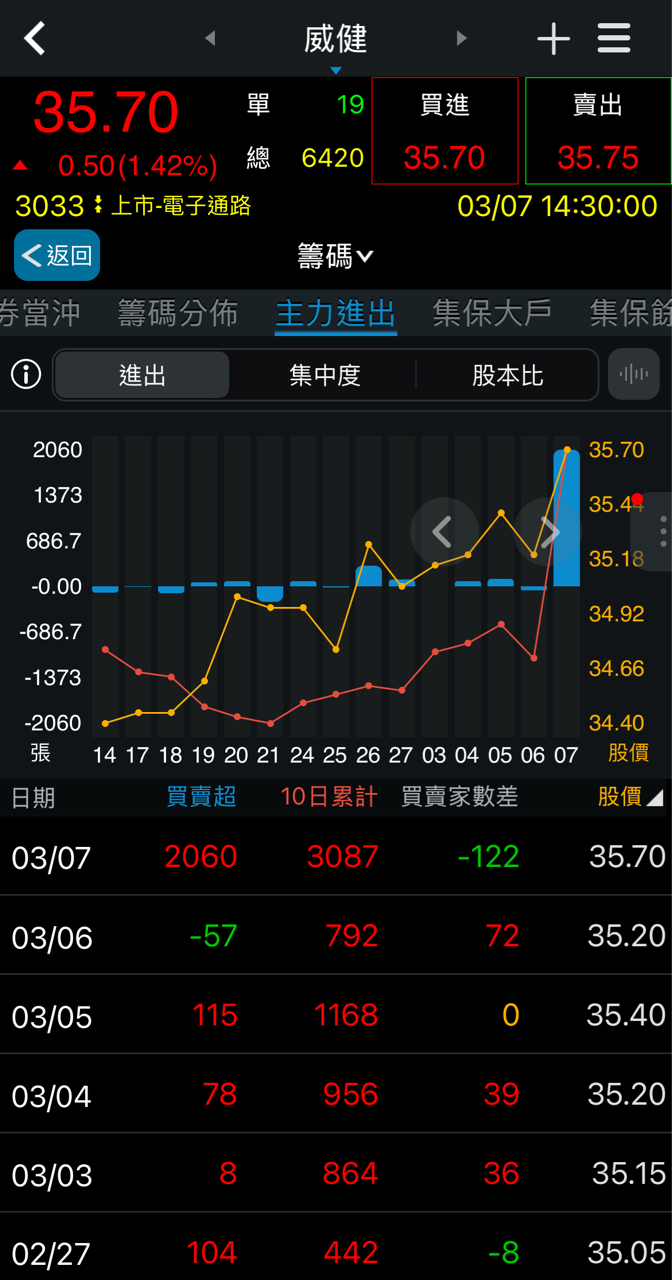Switch to the next stock using the right triangle
The height and width of the screenshot is (1280, 672).
click(x=461, y=38)
